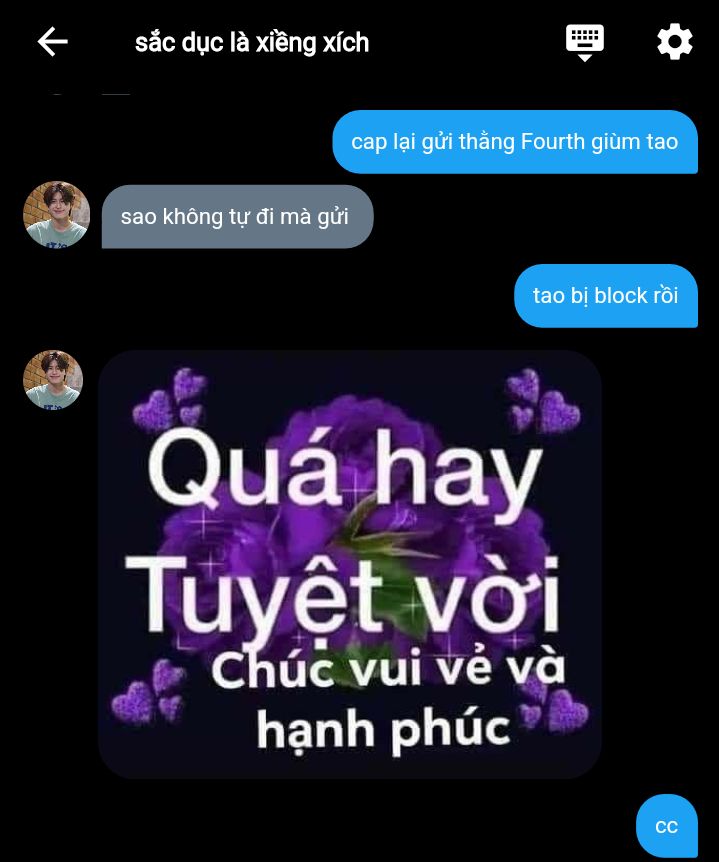Go back using the arrow icon

pos(52,42)
